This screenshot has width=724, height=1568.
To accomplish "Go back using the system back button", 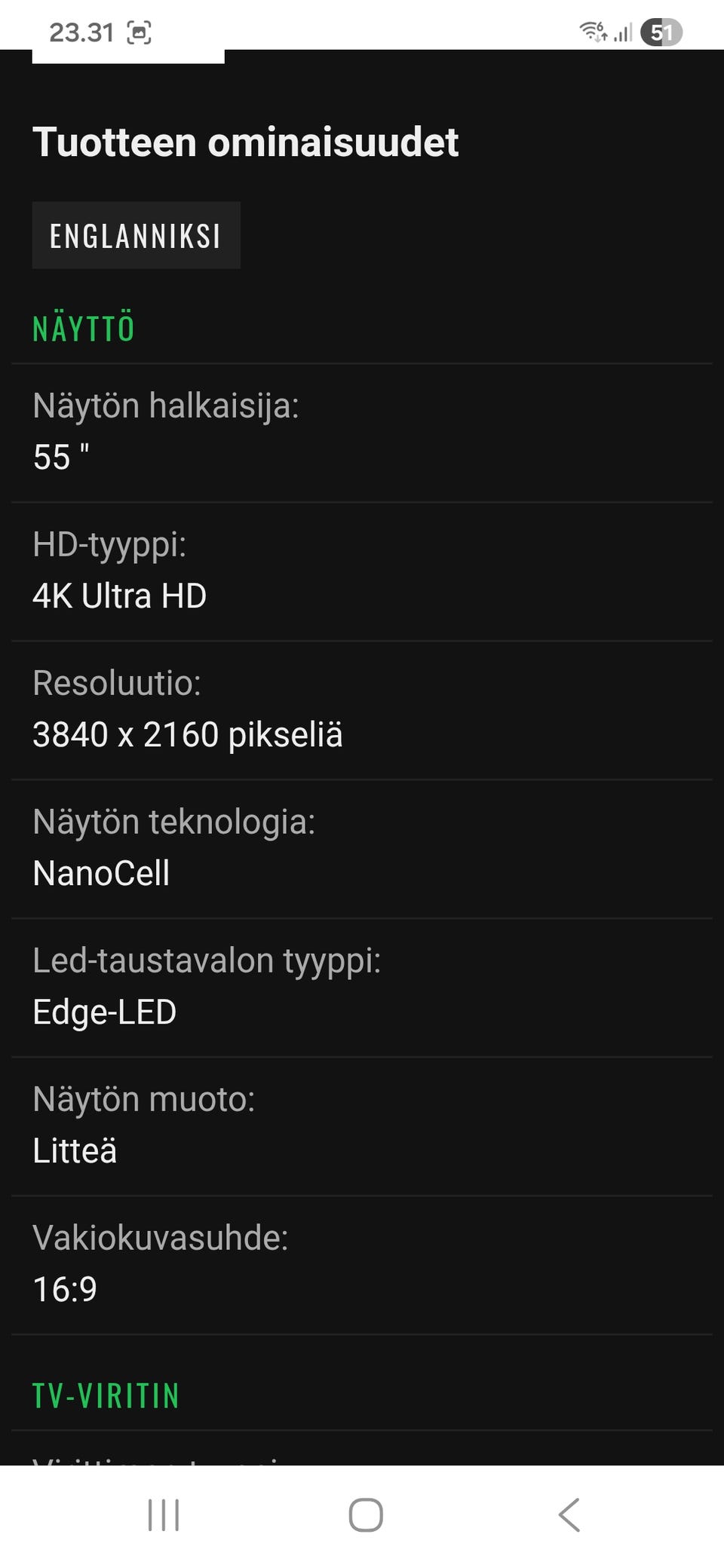I will coord(569,1514).
